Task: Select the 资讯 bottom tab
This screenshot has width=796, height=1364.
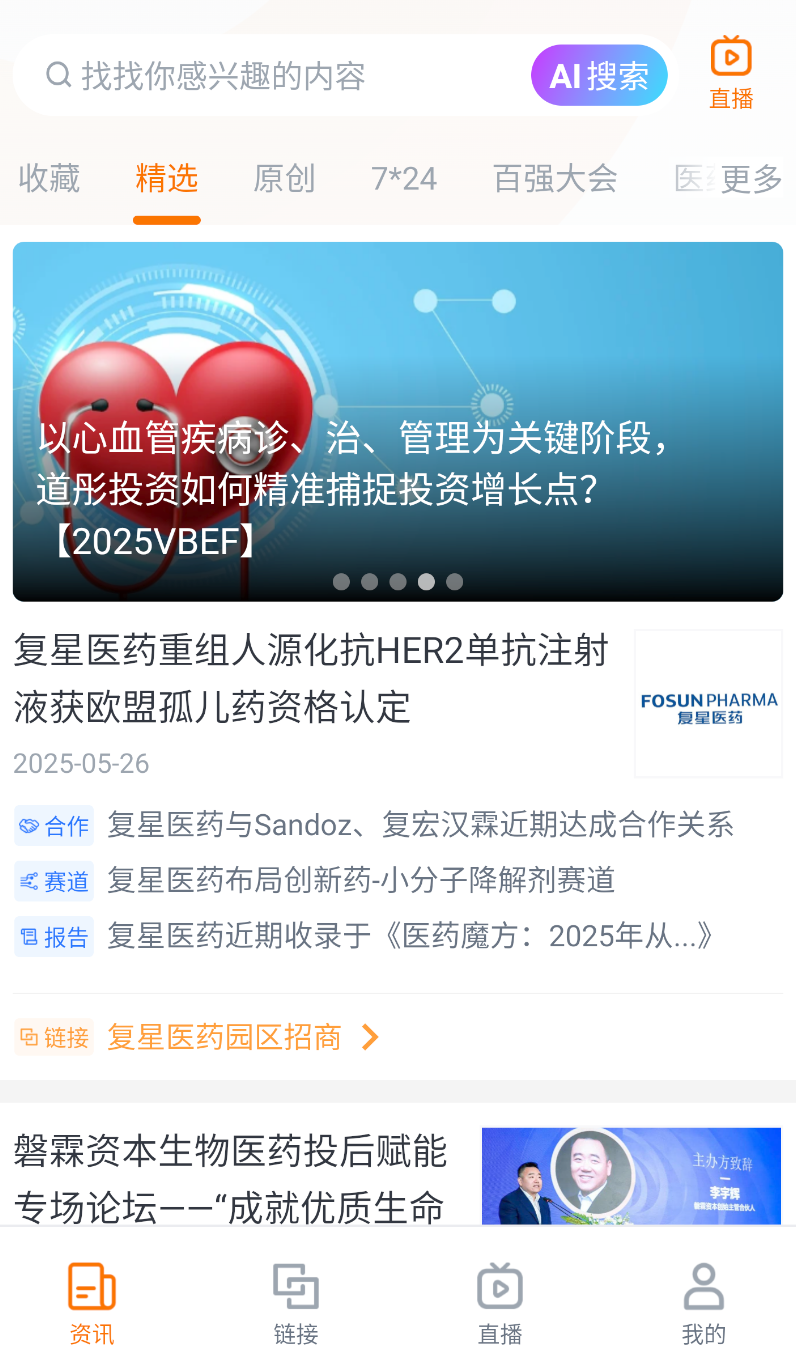Action: (x=92, y=1304)
